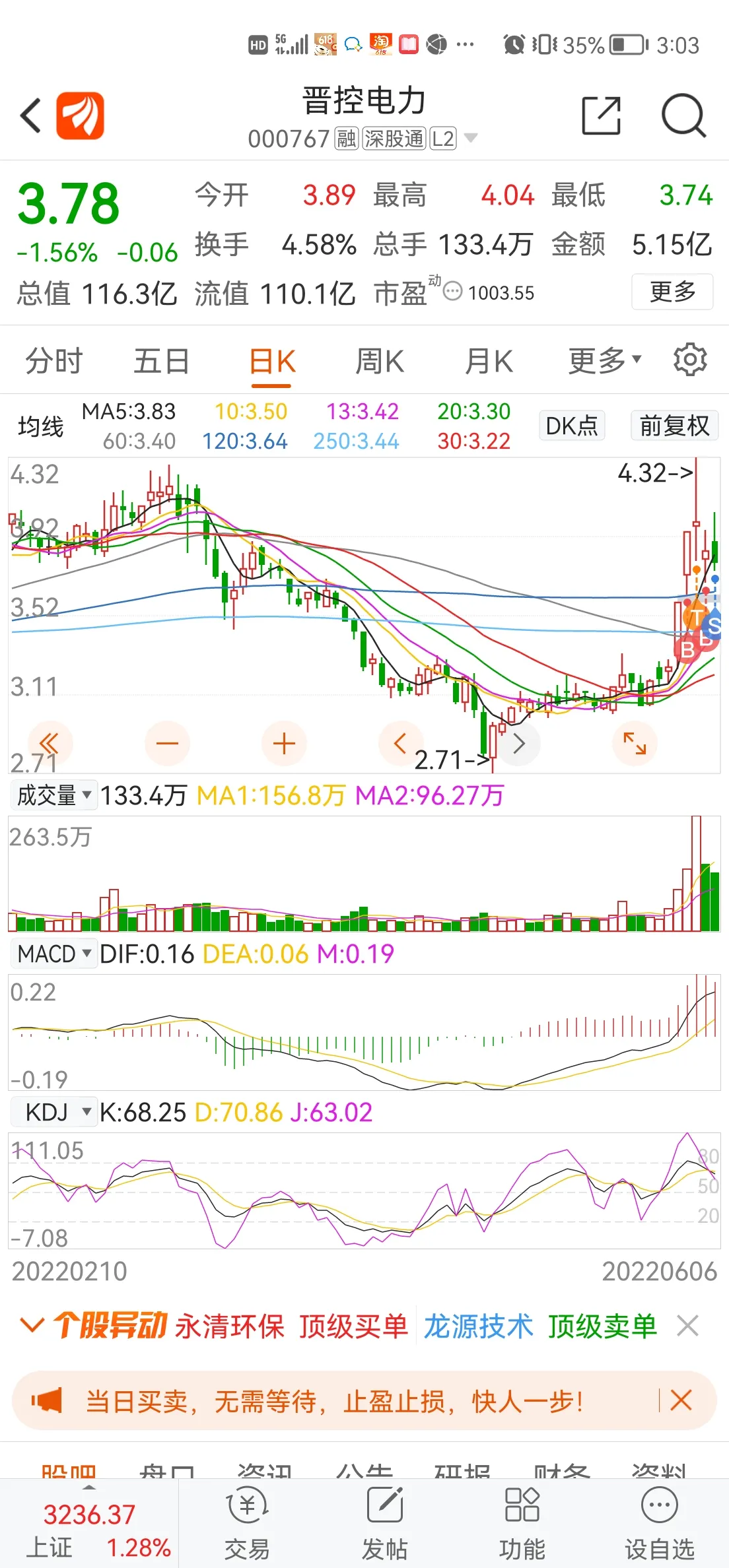Dismiss the 个股异动 ticker bar
Viewport: 729px width, 1568px height.
click(x=687, y=1325)
